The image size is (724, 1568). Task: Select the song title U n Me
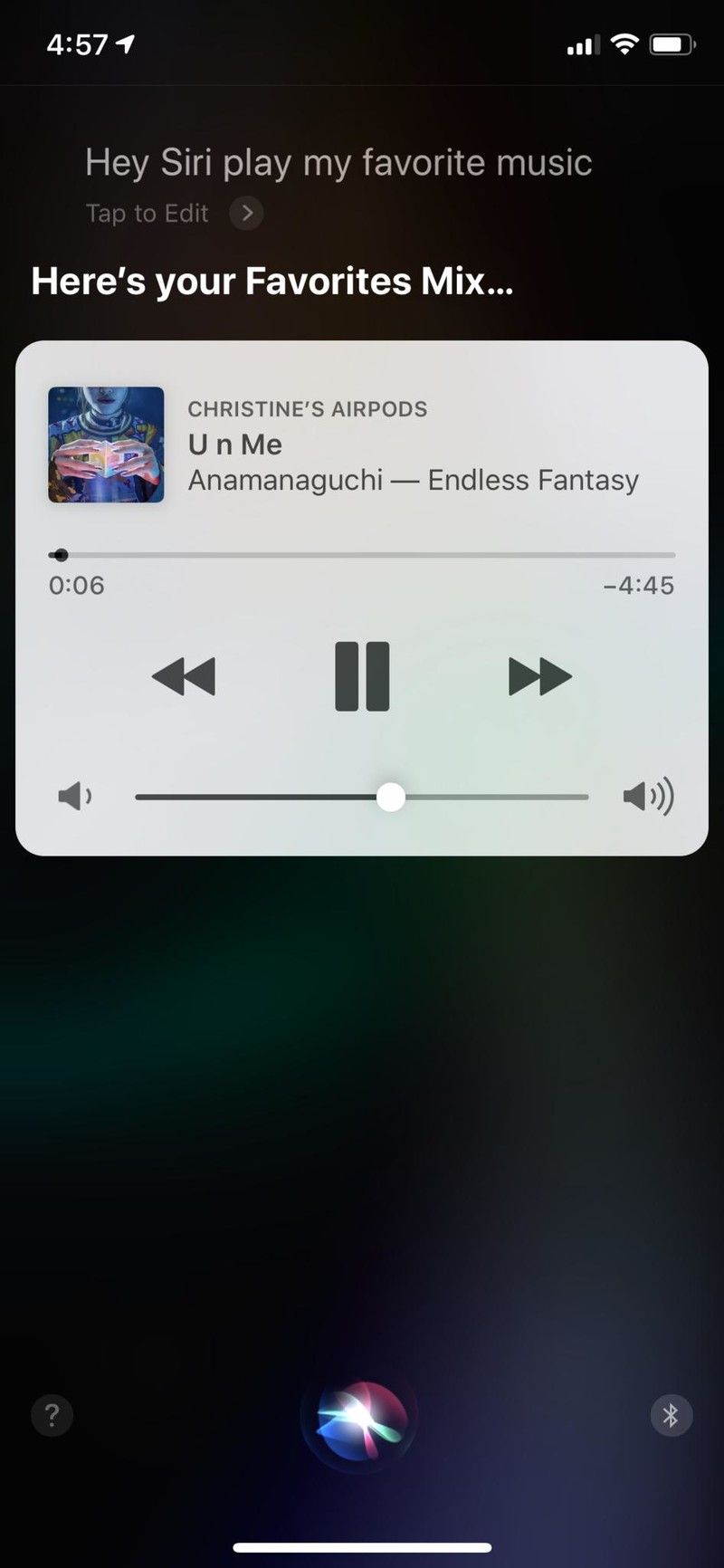(233, 445)
